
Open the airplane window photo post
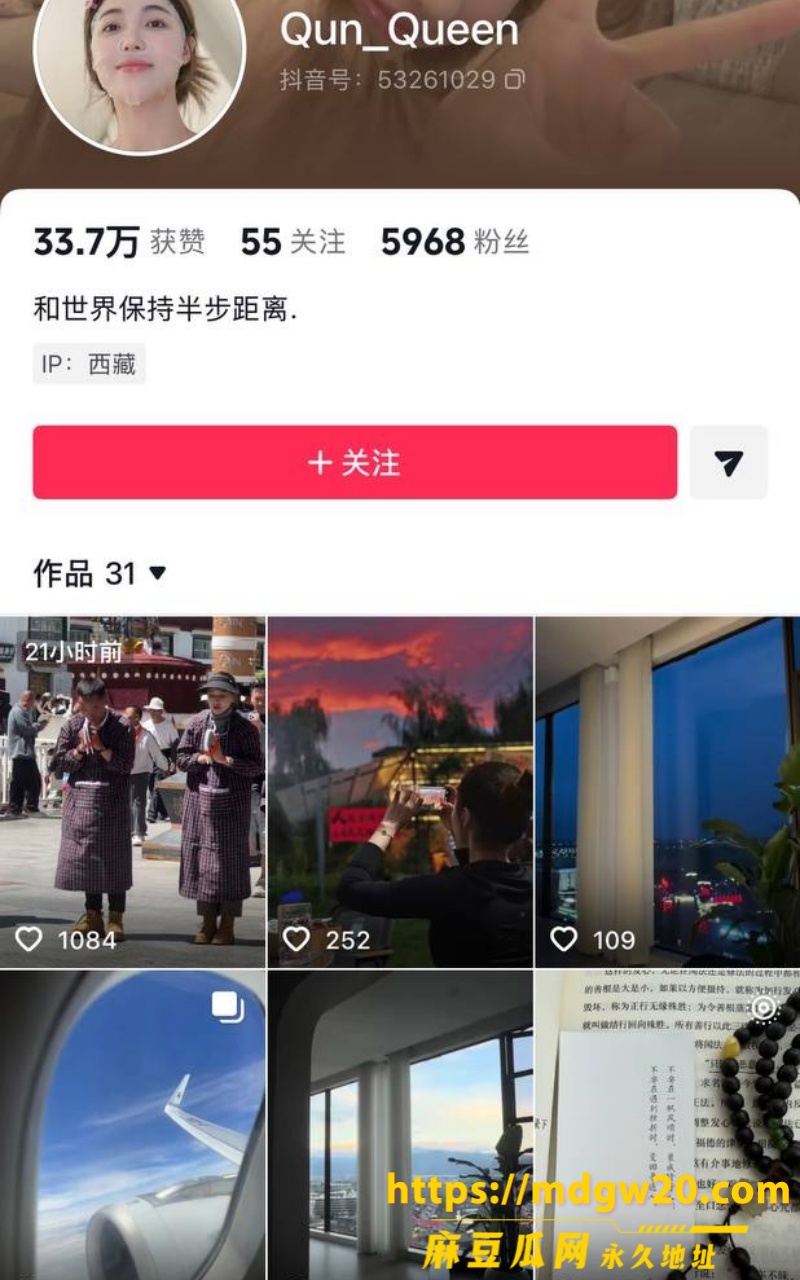(x=132, y=1125)
